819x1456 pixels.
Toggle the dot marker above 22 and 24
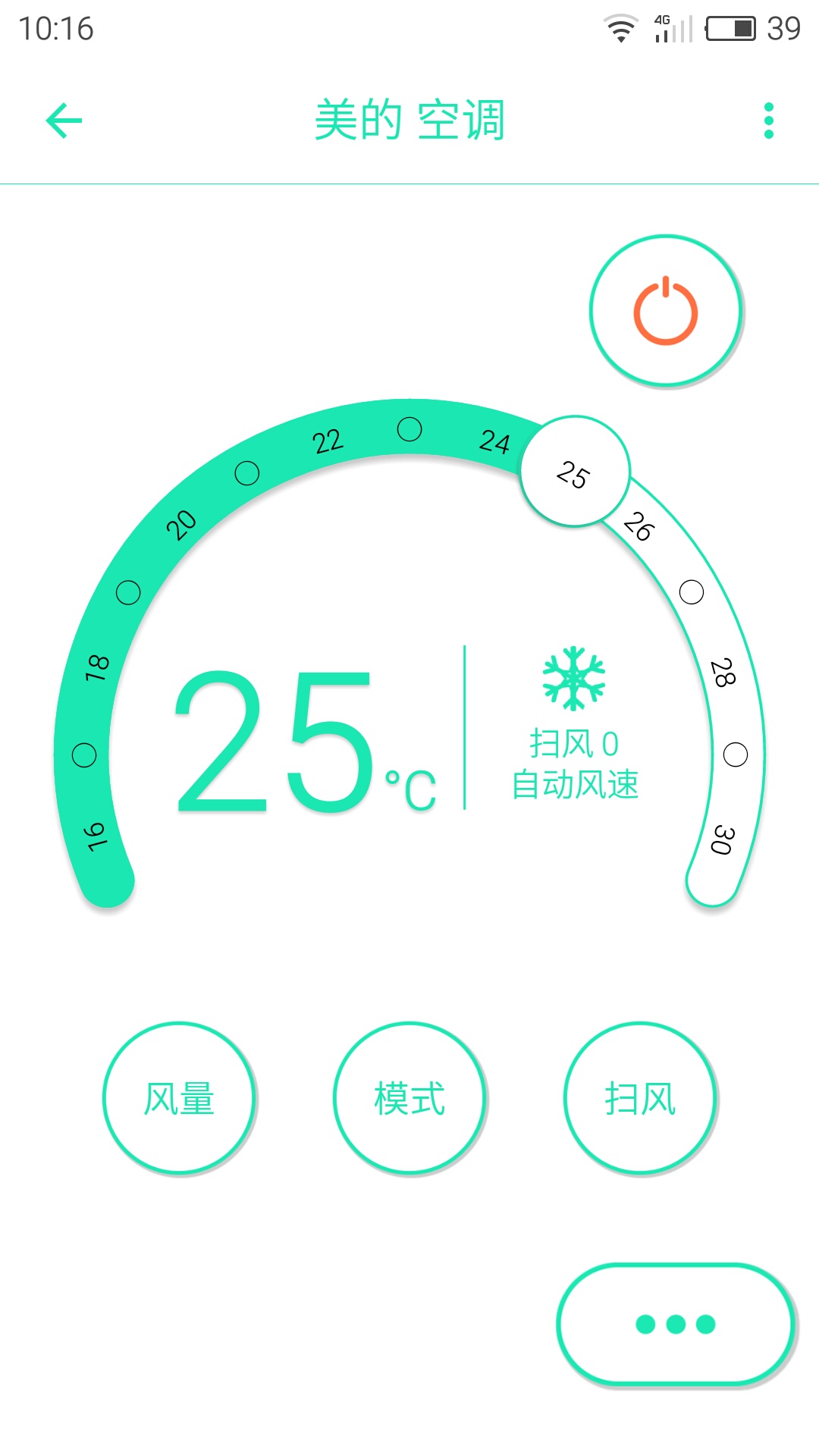click(x=409, y=430)
